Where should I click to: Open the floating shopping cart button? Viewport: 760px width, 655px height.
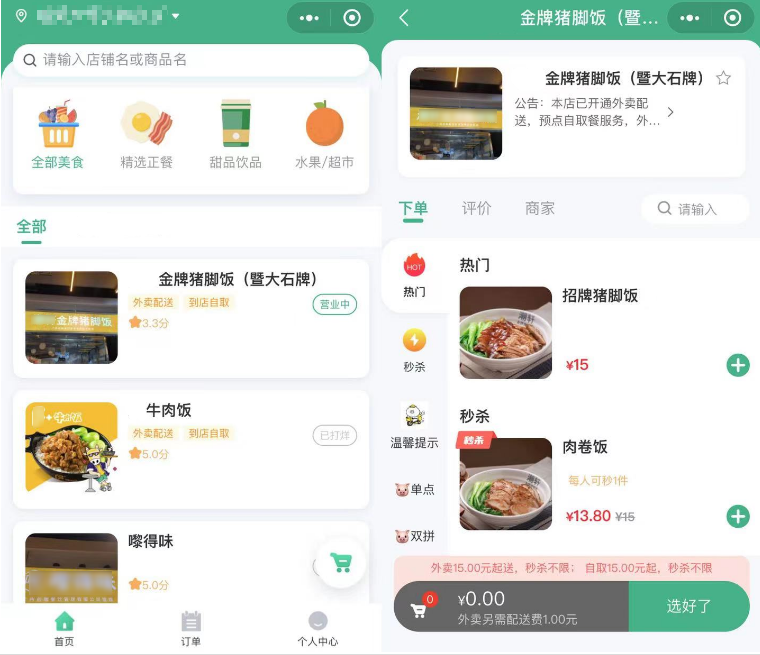pos(341,563)
